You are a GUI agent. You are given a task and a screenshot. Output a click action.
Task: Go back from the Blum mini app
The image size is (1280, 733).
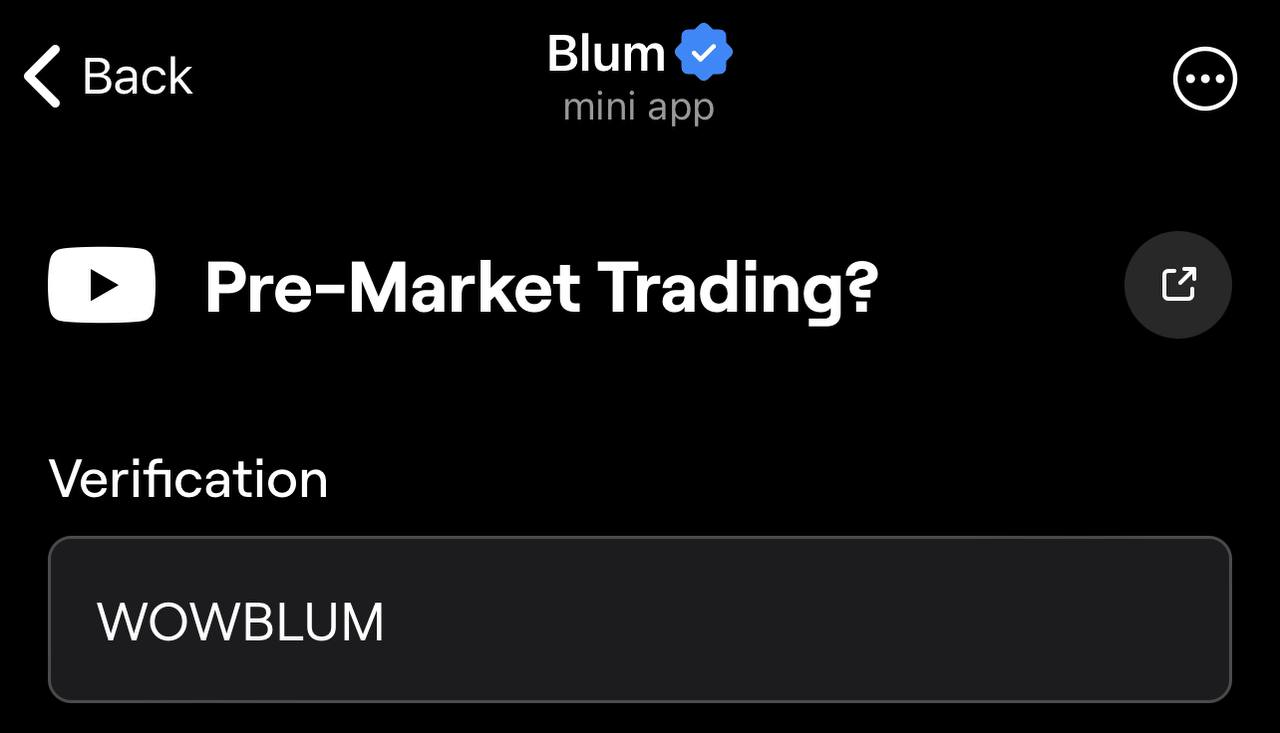click(x=107, y=77)
